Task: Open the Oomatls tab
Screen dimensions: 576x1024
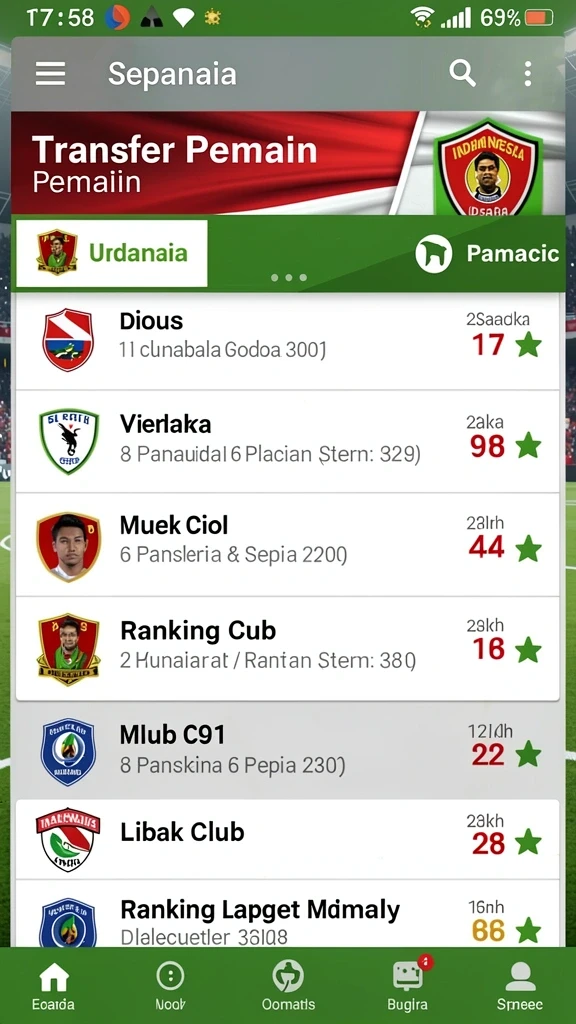Action: click(x=288, y=986)
